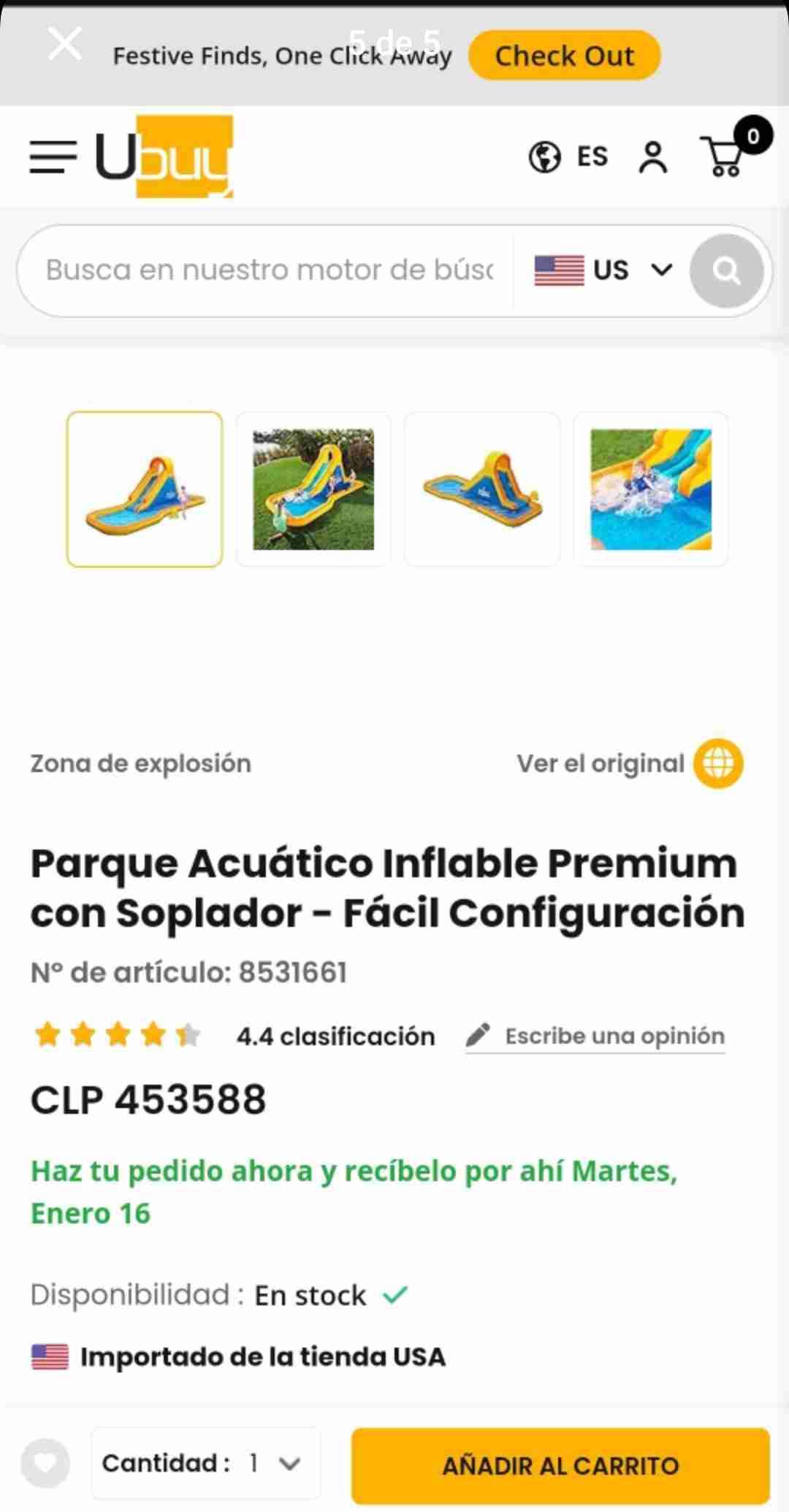Select the Zona de explosión label
The width and height of the screenshot is (789, 1512).
140,763
